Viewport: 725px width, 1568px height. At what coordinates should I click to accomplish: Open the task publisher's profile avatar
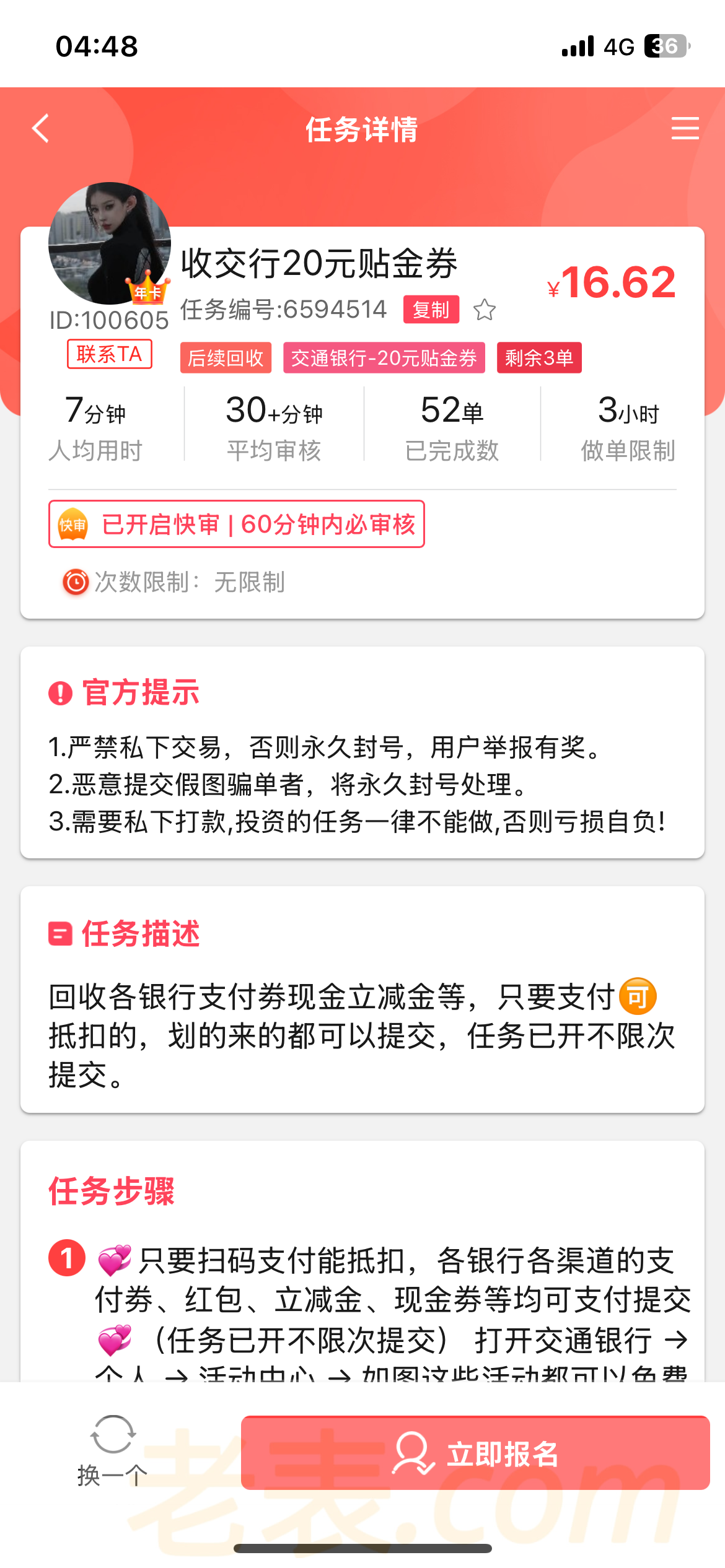(x=110, y=243)
